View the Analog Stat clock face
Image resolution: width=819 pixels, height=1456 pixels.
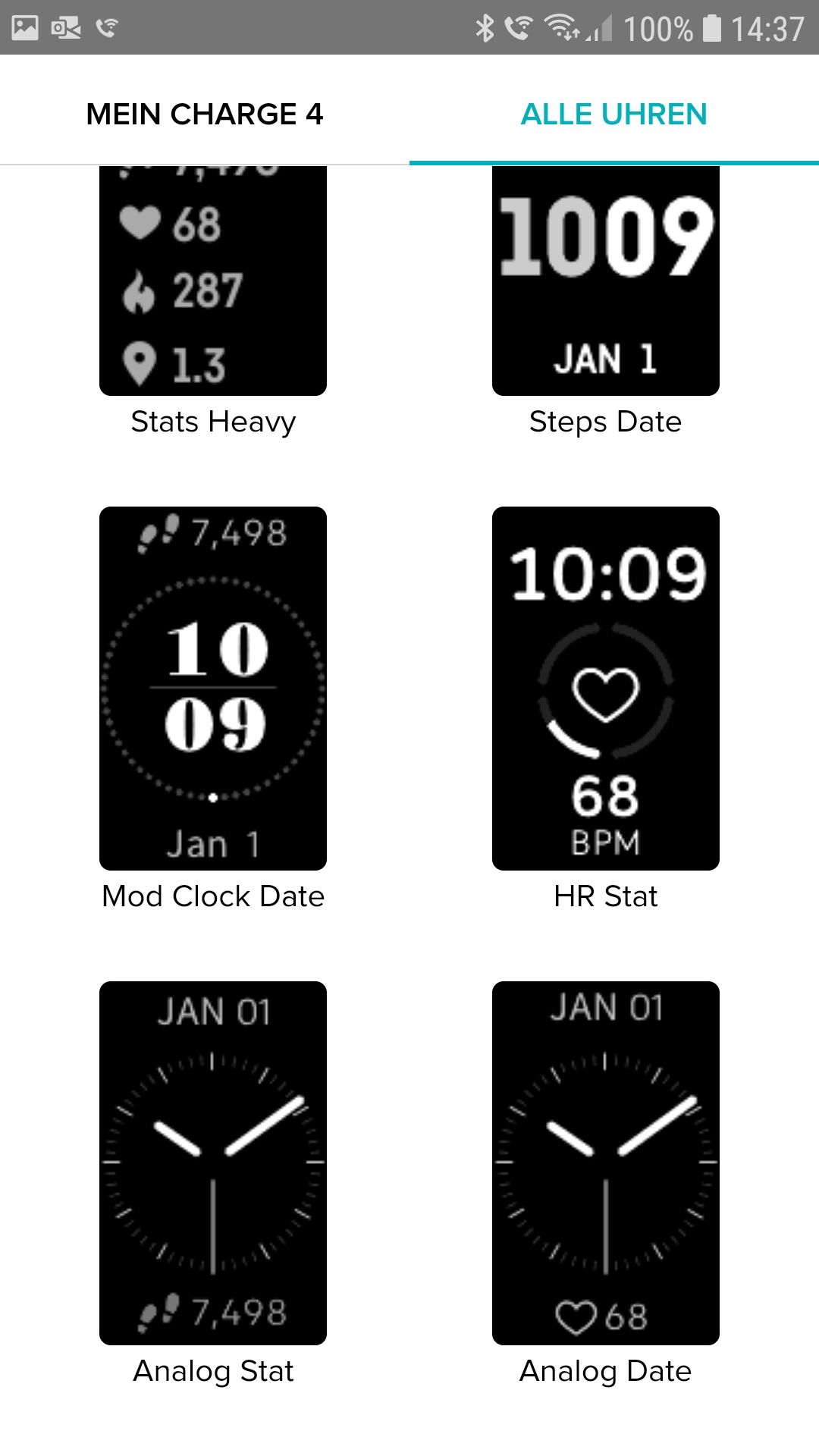(x=213, y=1163)
